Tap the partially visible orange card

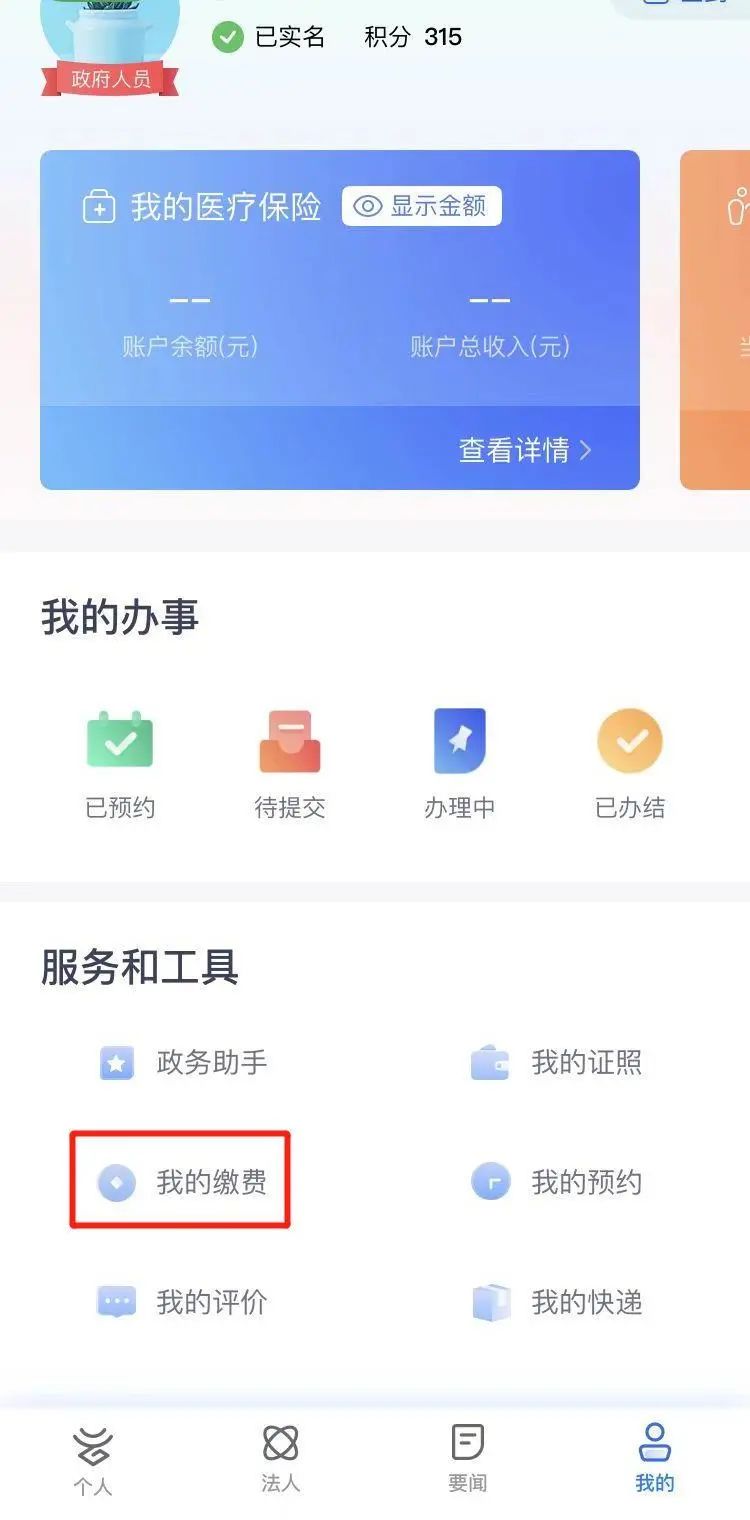click(715, 320)
